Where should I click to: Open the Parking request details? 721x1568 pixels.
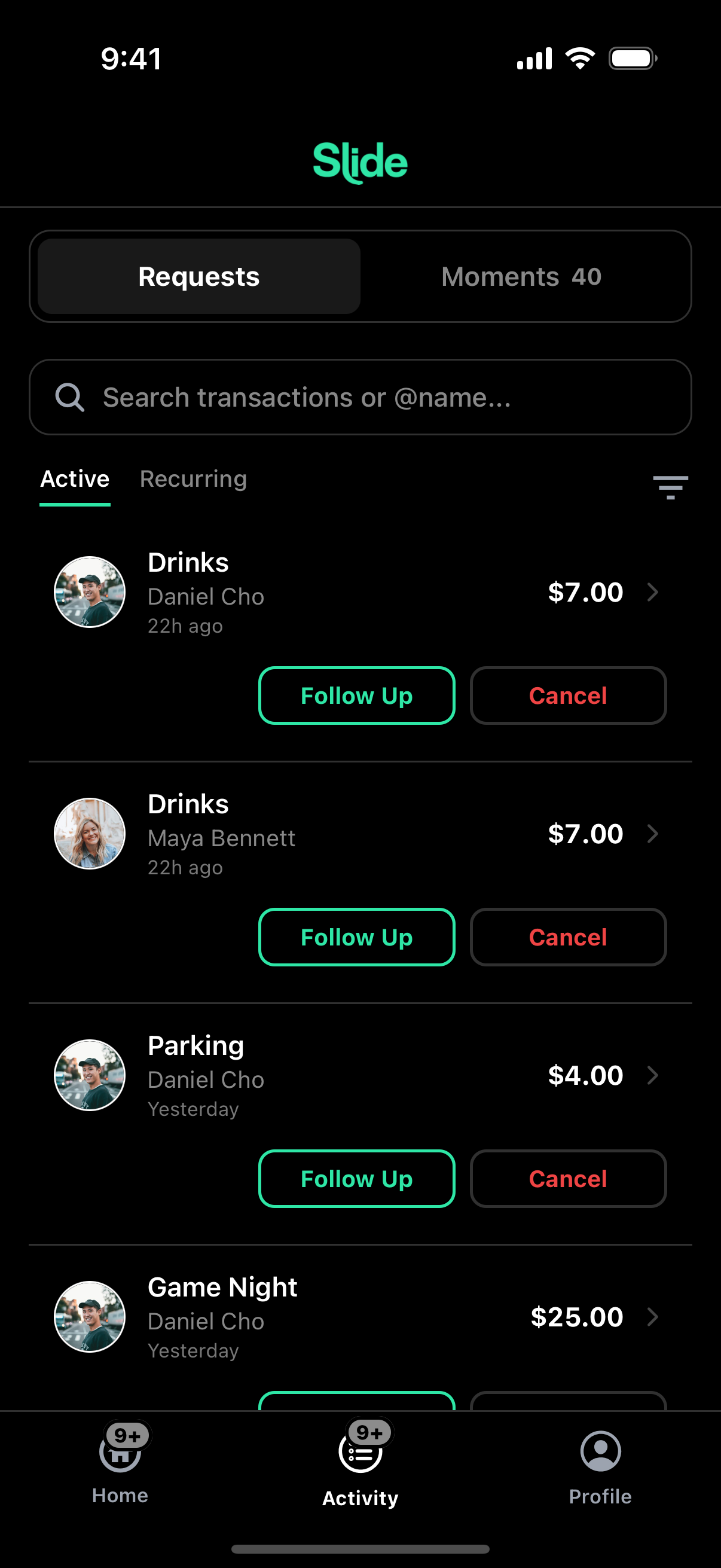click(x=360, y=1076)
